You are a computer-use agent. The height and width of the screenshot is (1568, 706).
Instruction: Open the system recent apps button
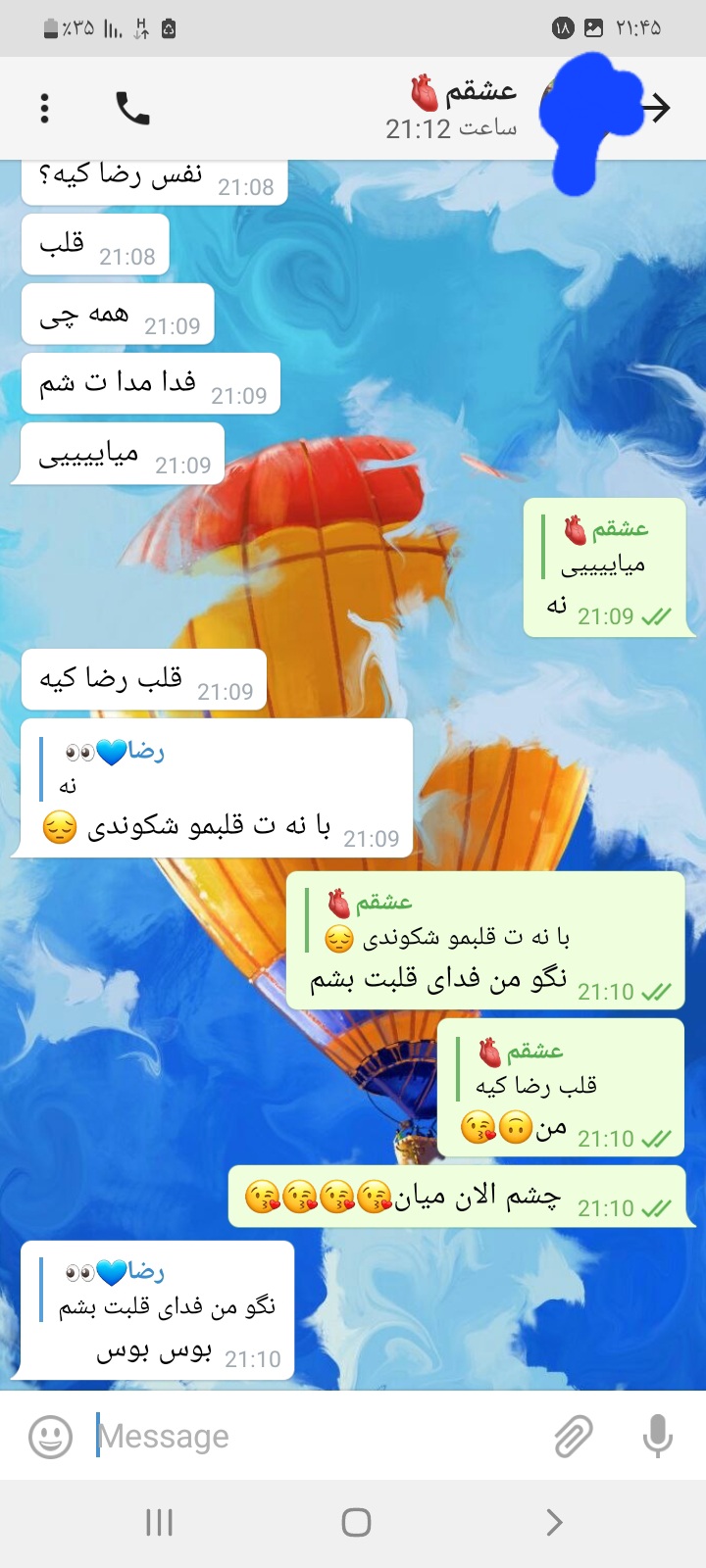[x=159, y=1522]
